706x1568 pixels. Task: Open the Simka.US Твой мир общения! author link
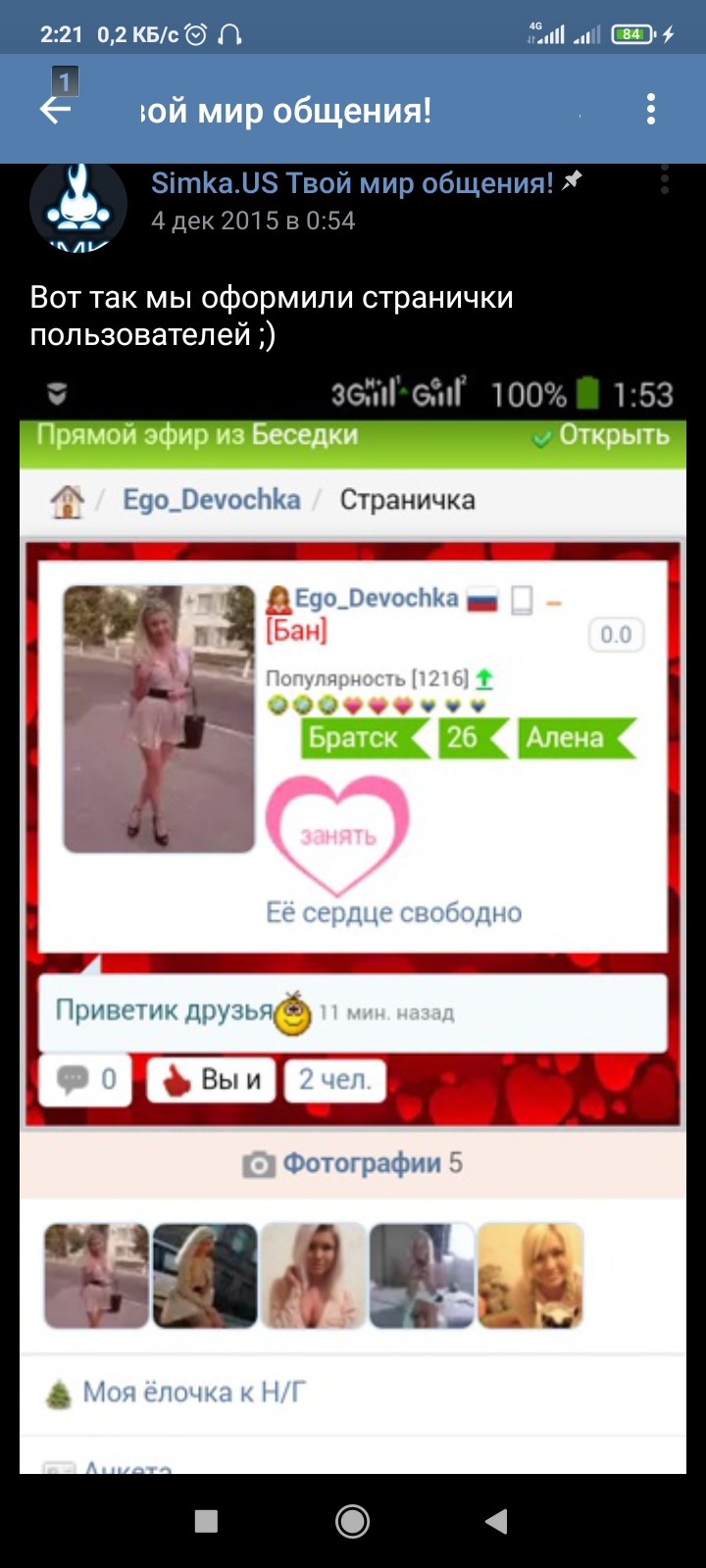pyautogui.click(x=352, y=183)
